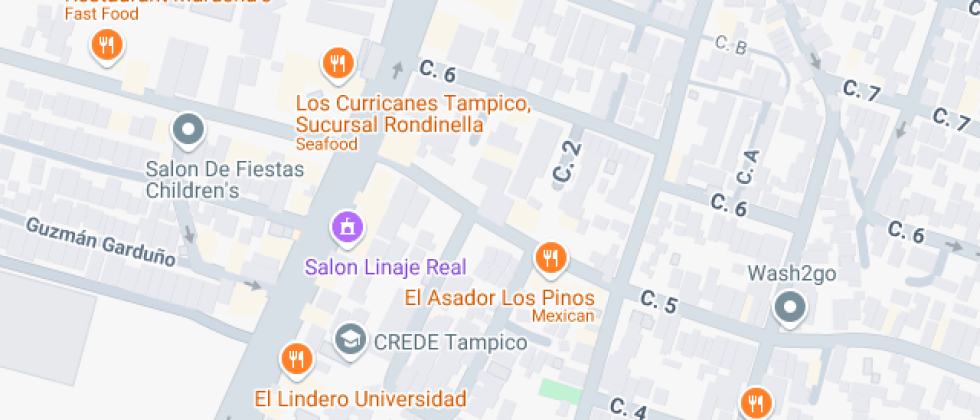Open El Asador Los Pinos Mexican restaurant
Screen dimensions: 980x420
[x=549, y=261]
